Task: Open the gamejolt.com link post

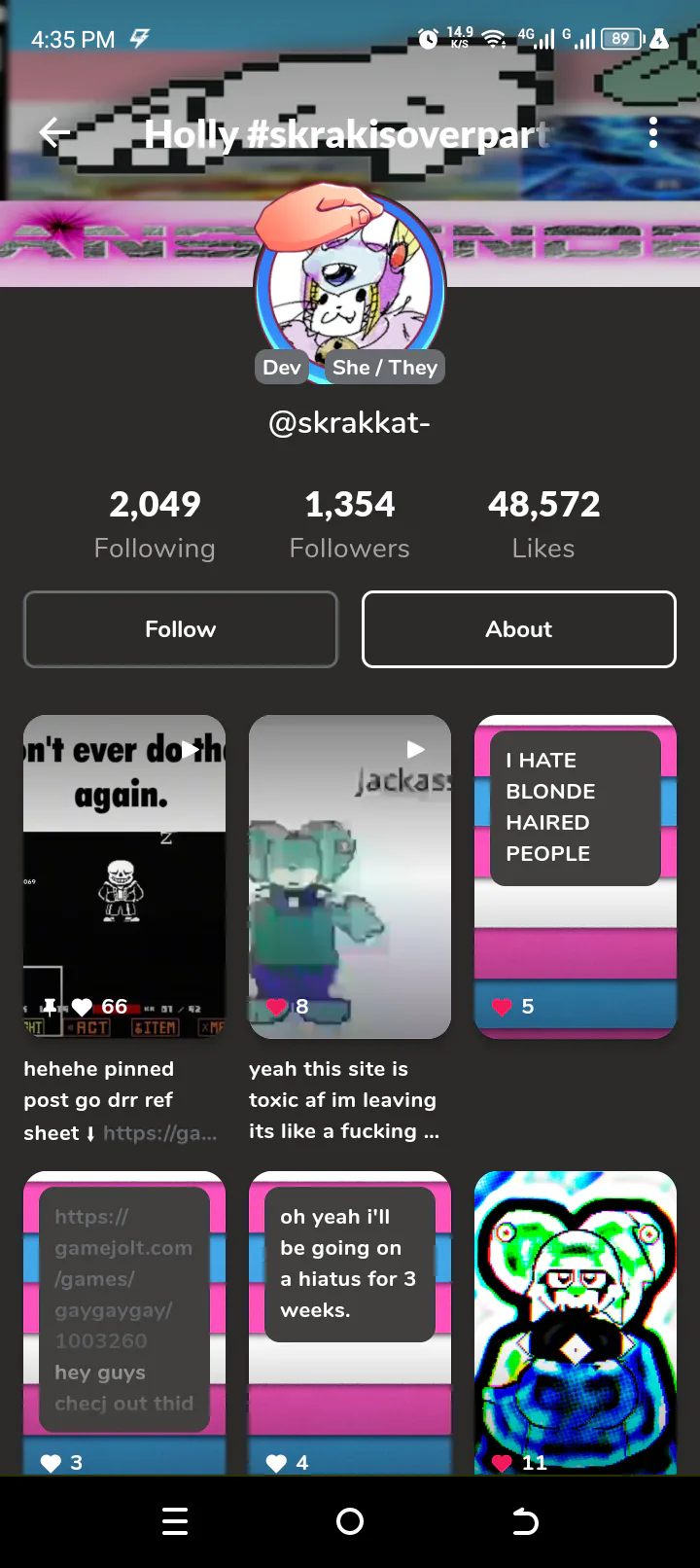Action: [124, 1323]
